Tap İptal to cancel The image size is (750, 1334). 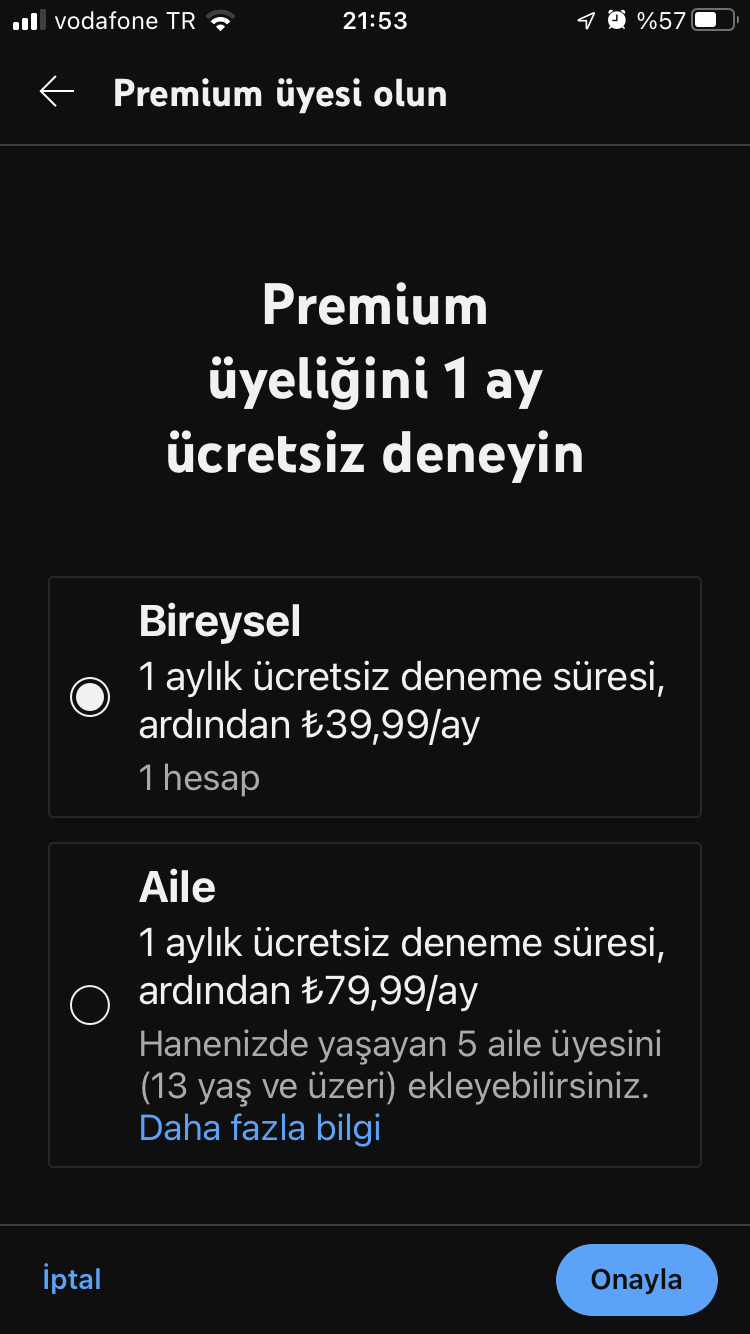click(72, 1279)
